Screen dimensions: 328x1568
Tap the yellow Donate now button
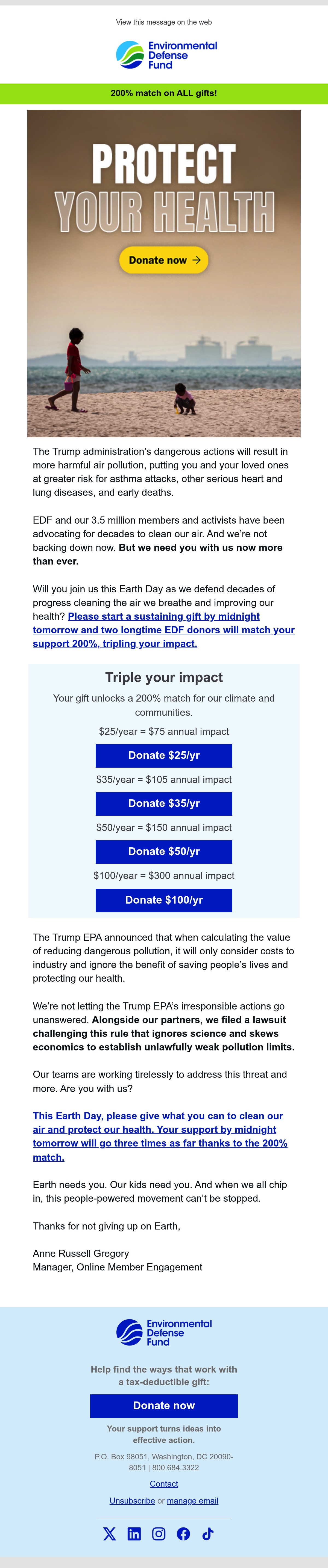[x=164, y=260]
